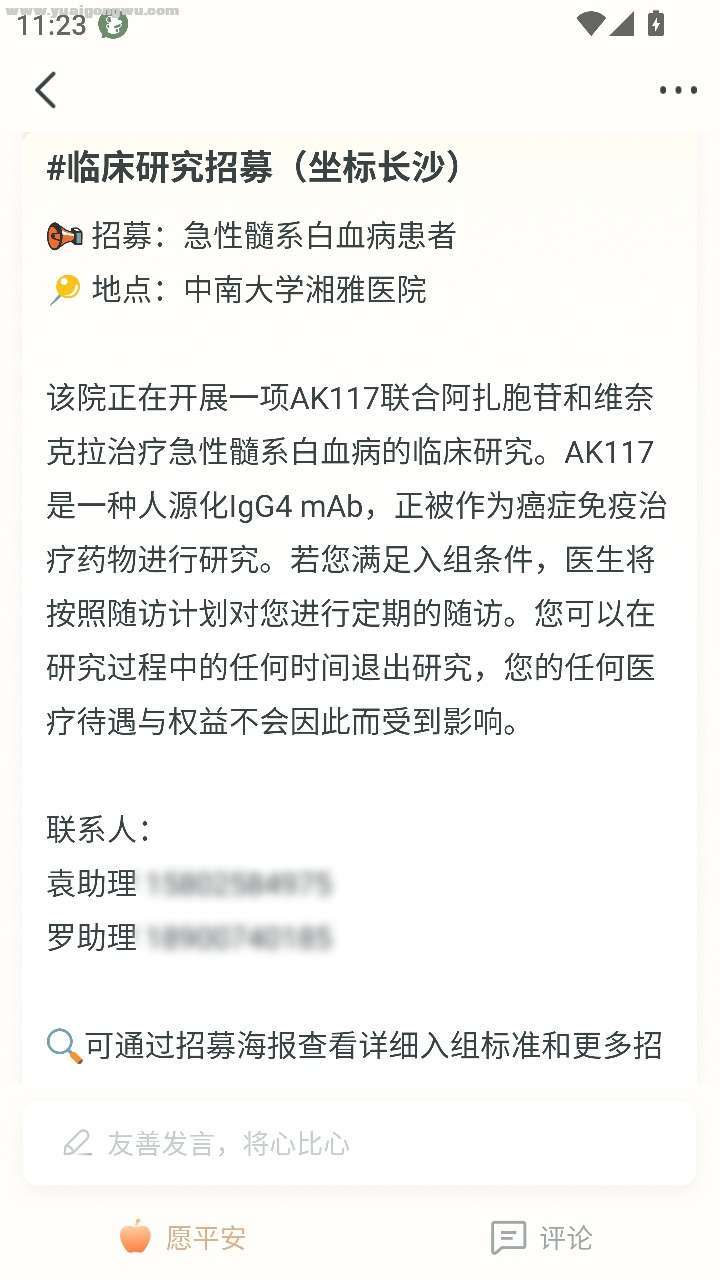Open the 评论 comments section
This screenshot has height=1280, width=720.
(541, 1238)
